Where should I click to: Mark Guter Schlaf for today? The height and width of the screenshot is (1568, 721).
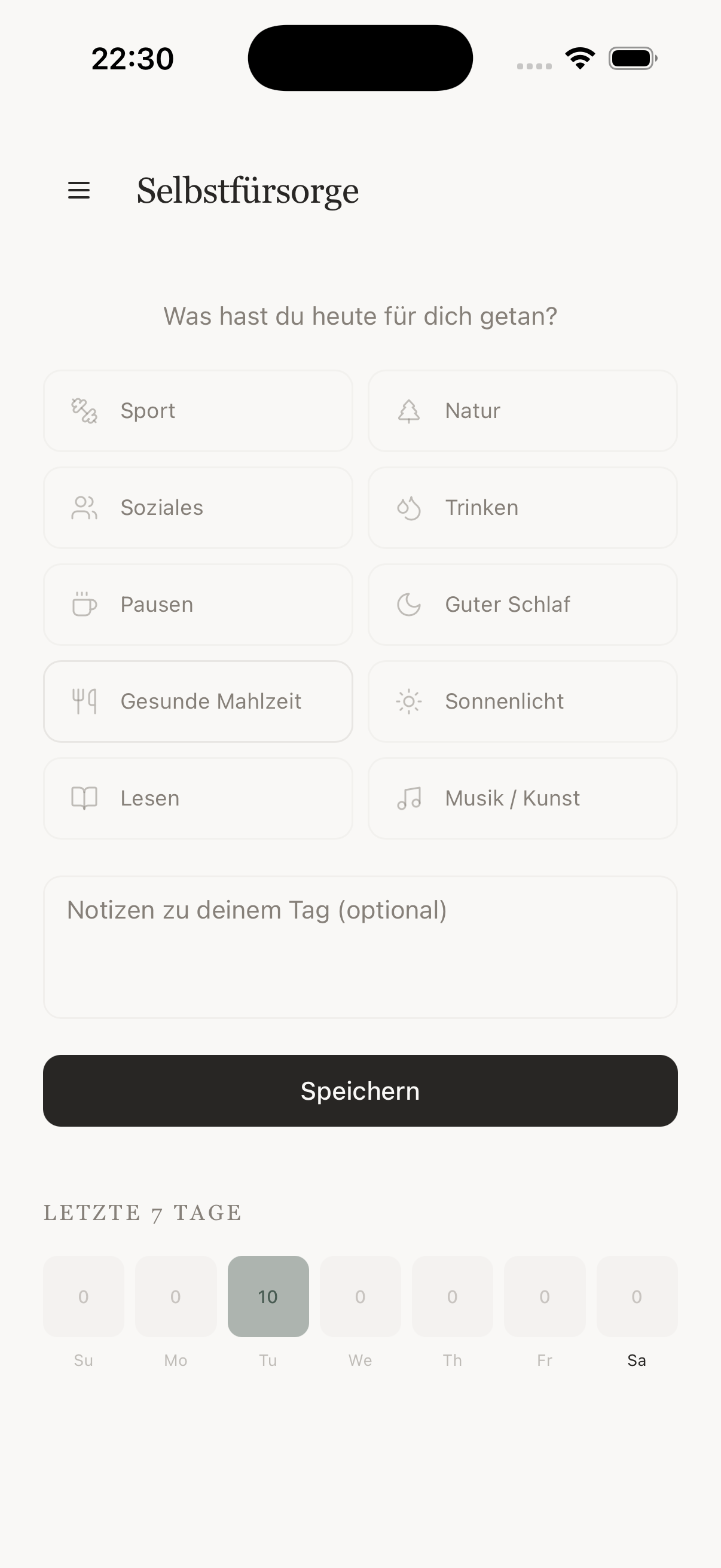pos(522,605)
